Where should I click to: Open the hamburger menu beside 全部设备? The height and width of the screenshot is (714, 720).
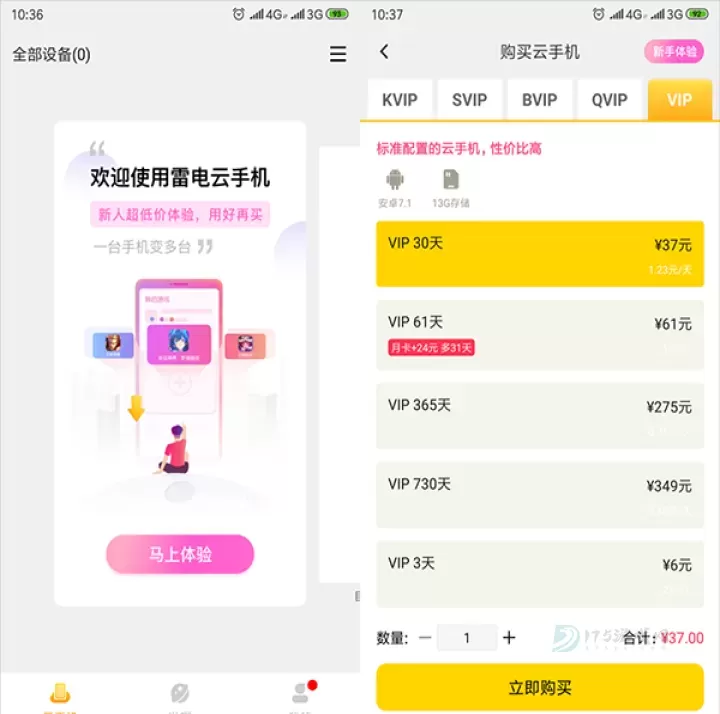(338, 55)
